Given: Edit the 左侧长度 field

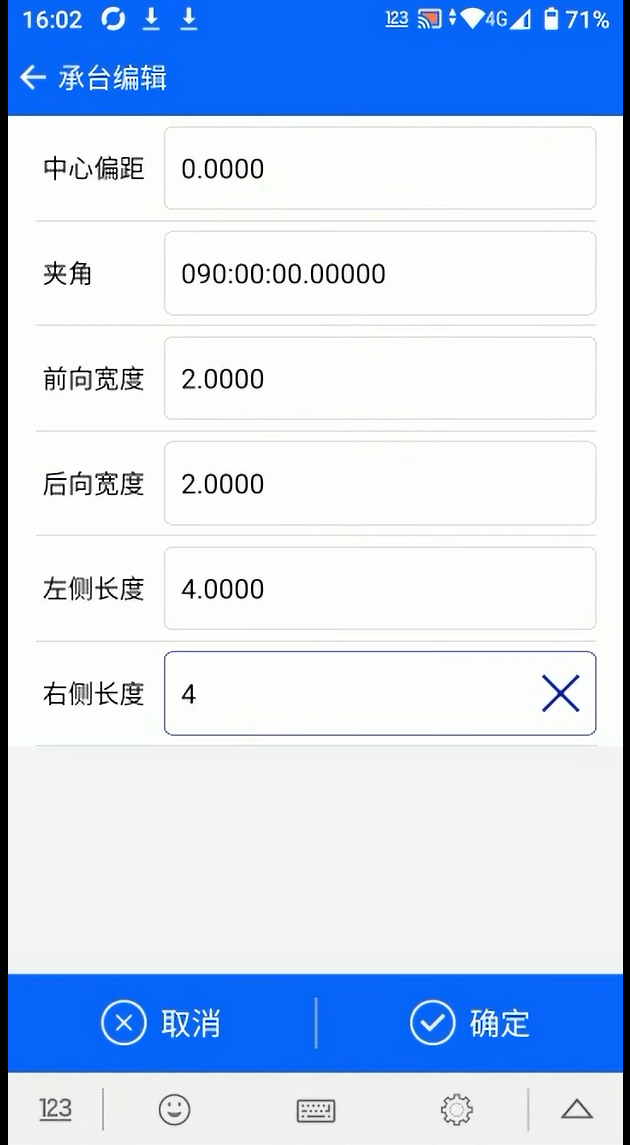Looking at the screenshot, I should click(380, 589).
